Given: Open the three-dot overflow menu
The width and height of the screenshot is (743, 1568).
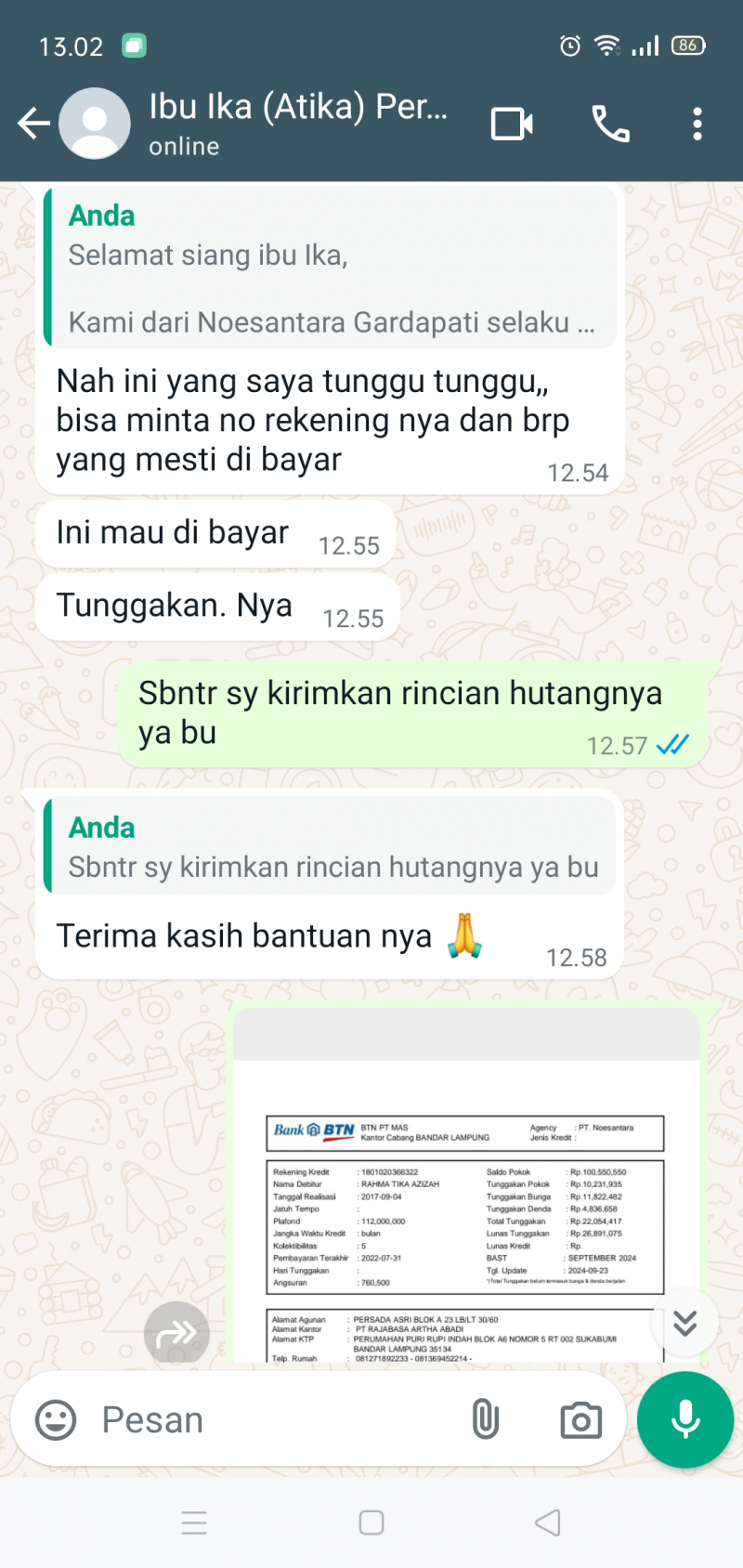Looking at the screenshot, I should coord(697,124).
